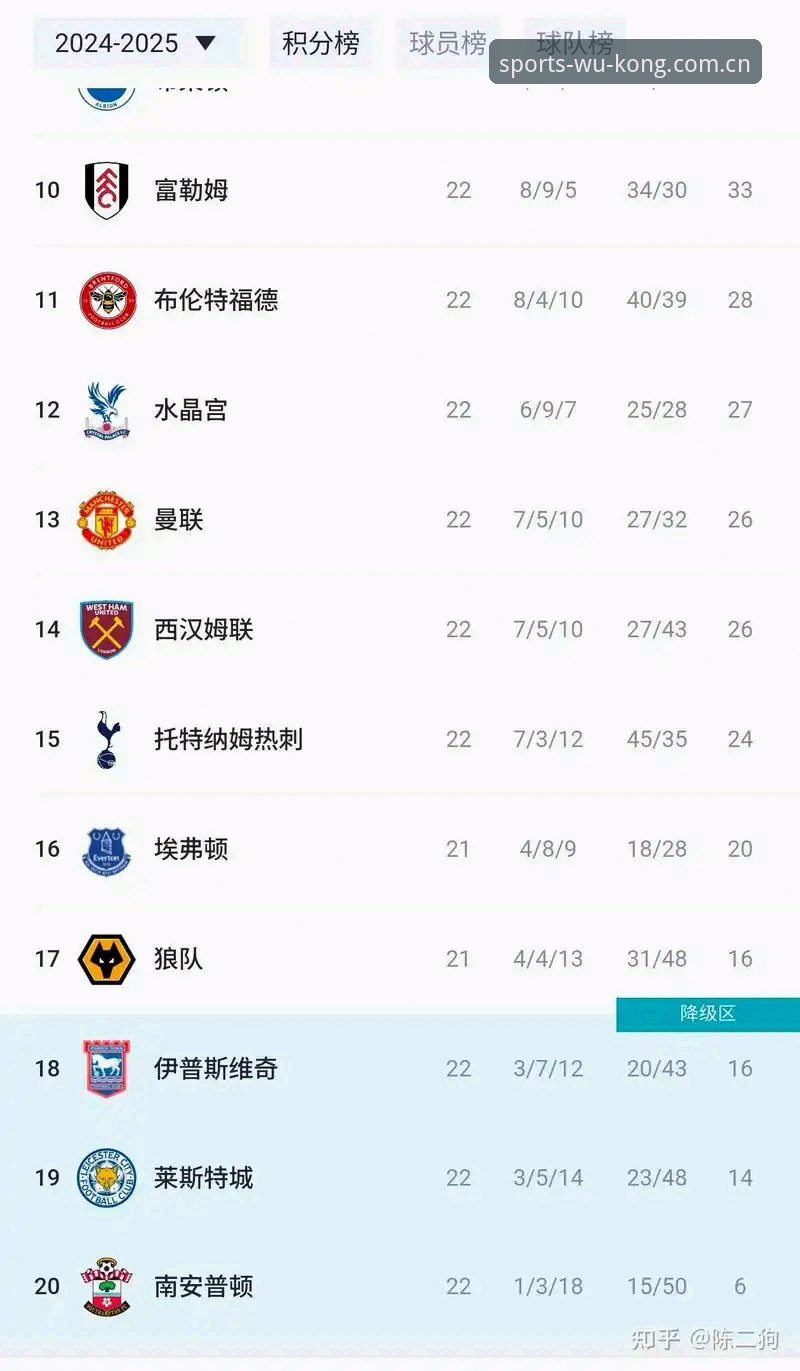Image resolution: width=800 pixels, height=1371 pixels.
Task: Select the 南安普顿 team row
Action: (x=400, y=1287)
